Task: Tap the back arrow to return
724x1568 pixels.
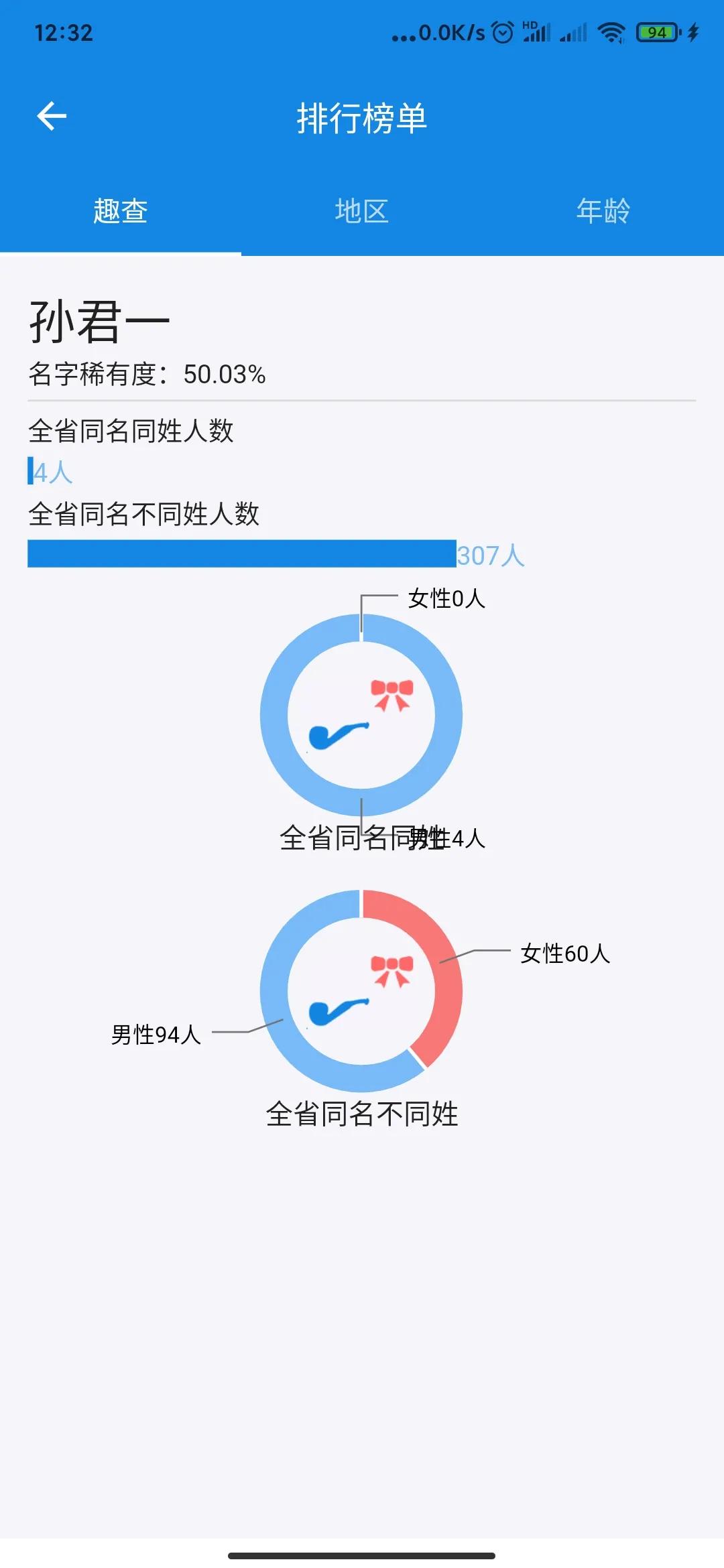Action: point(52,115)
